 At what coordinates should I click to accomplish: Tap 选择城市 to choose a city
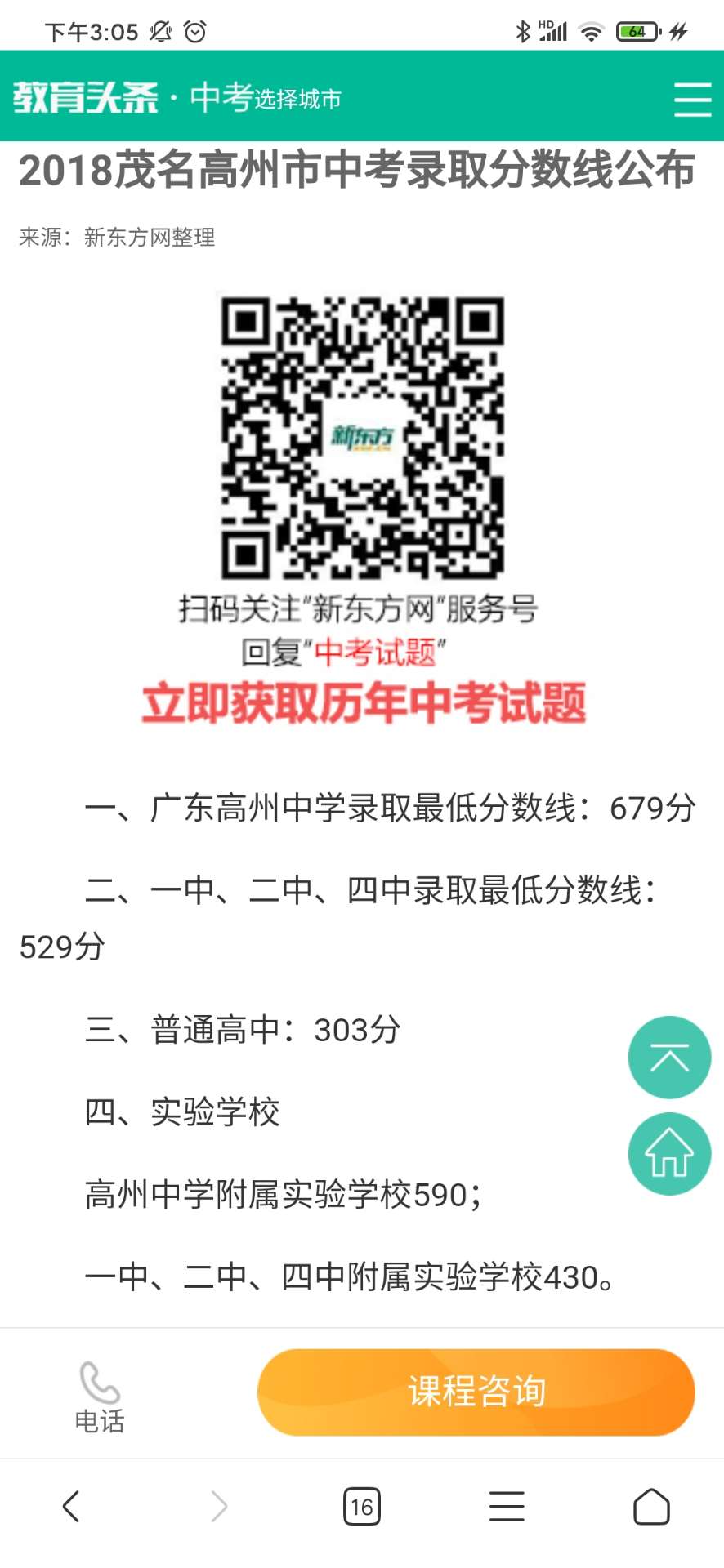(x=297, y=100)
